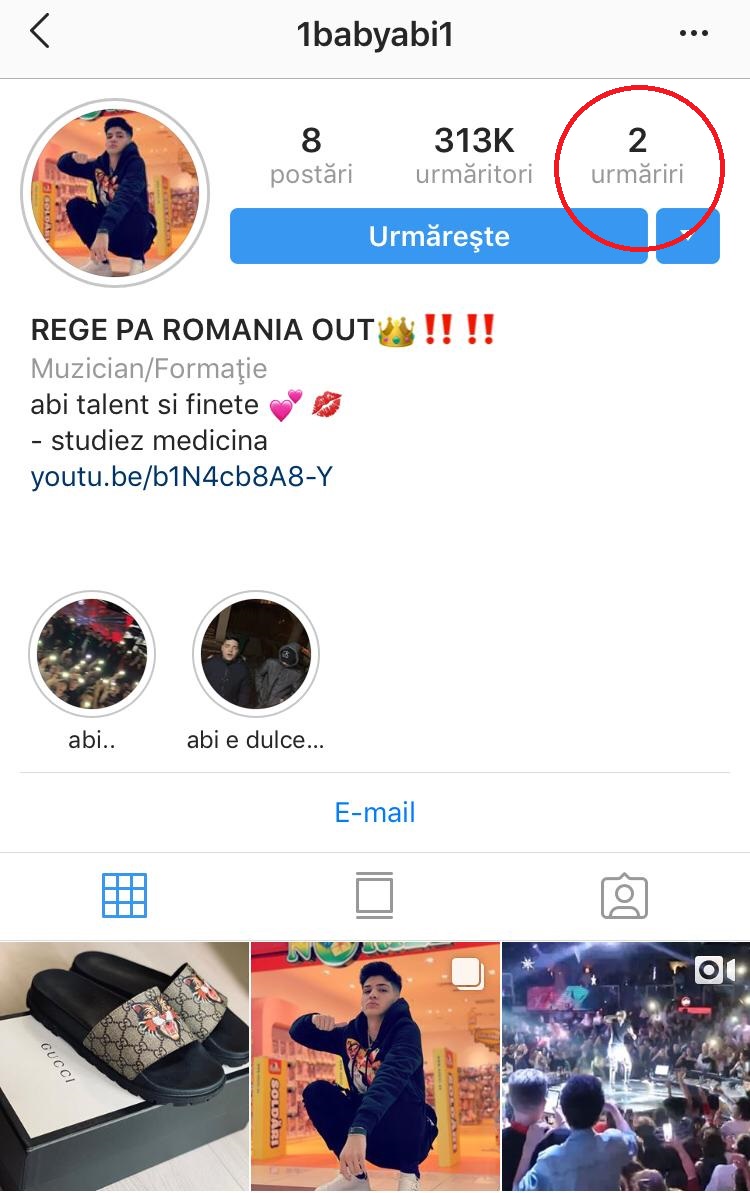View the 313K urmăritori list
750x1193 pixels.
(x=474, y=155)
